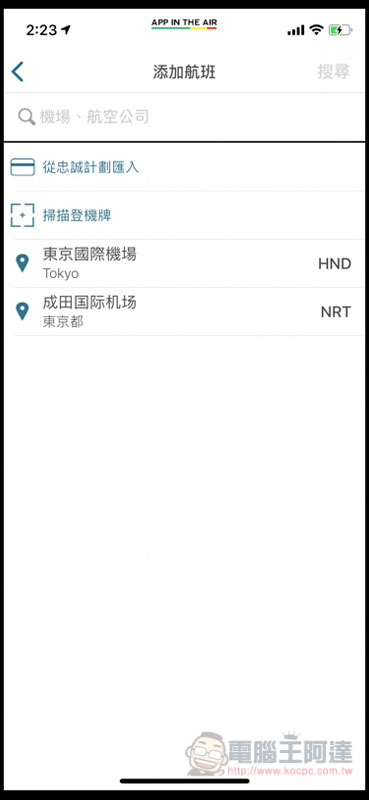Pick 成田国际机场 NRT airport
Viewport: 369px width, 800px height.
pyautogui.click(x=184, y=311)
